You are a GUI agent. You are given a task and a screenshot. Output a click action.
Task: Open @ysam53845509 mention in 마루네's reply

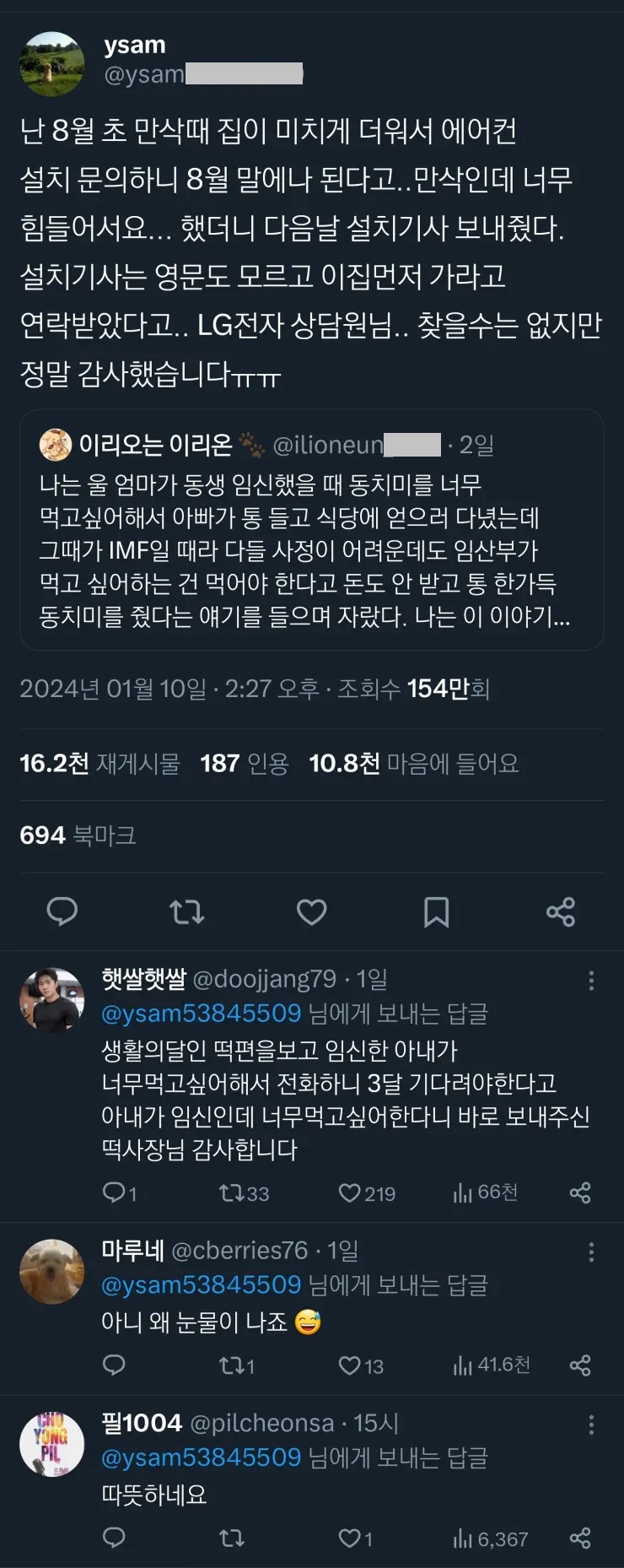201,1285
